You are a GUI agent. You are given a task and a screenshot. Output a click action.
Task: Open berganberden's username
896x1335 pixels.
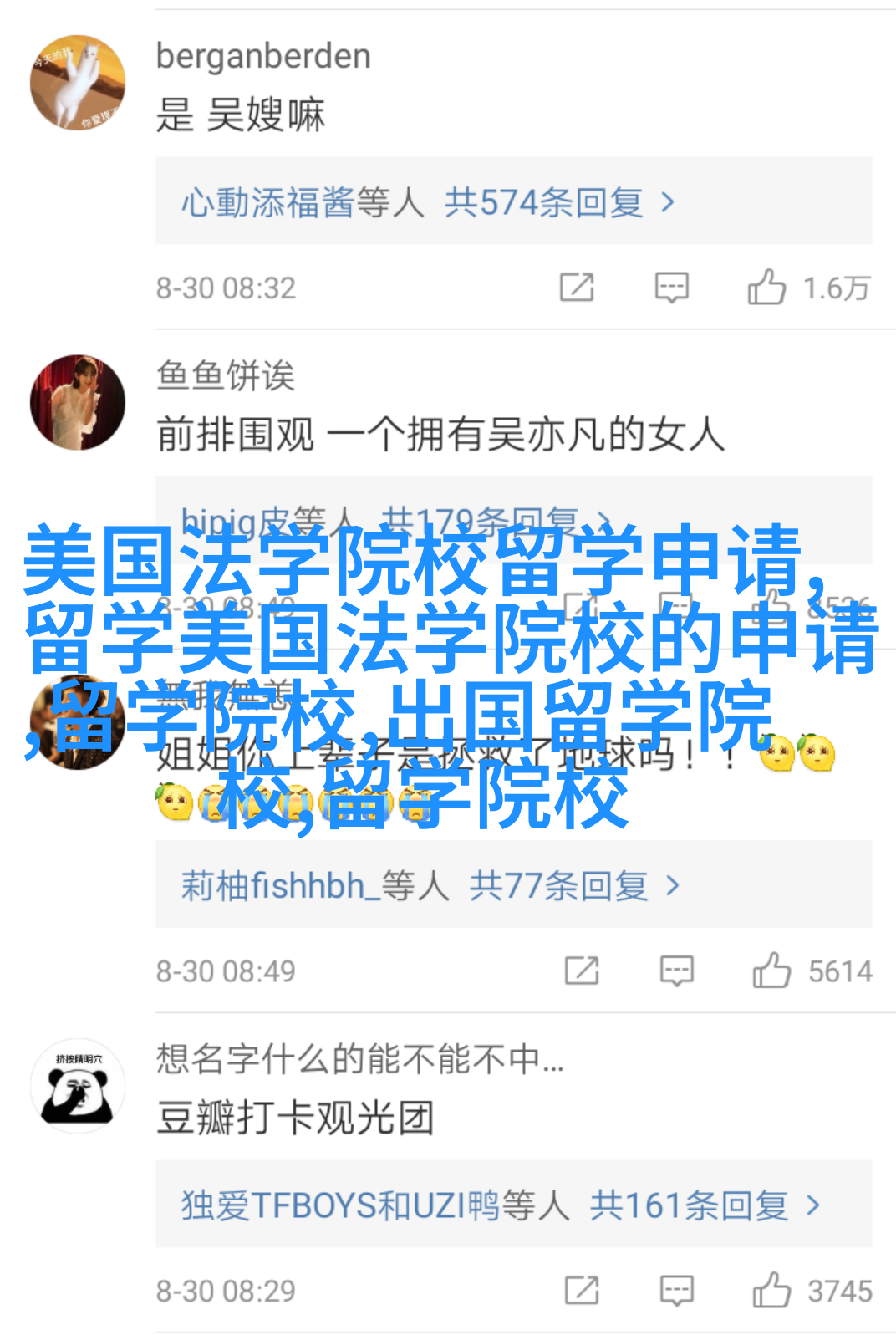[x=263, y=56]
